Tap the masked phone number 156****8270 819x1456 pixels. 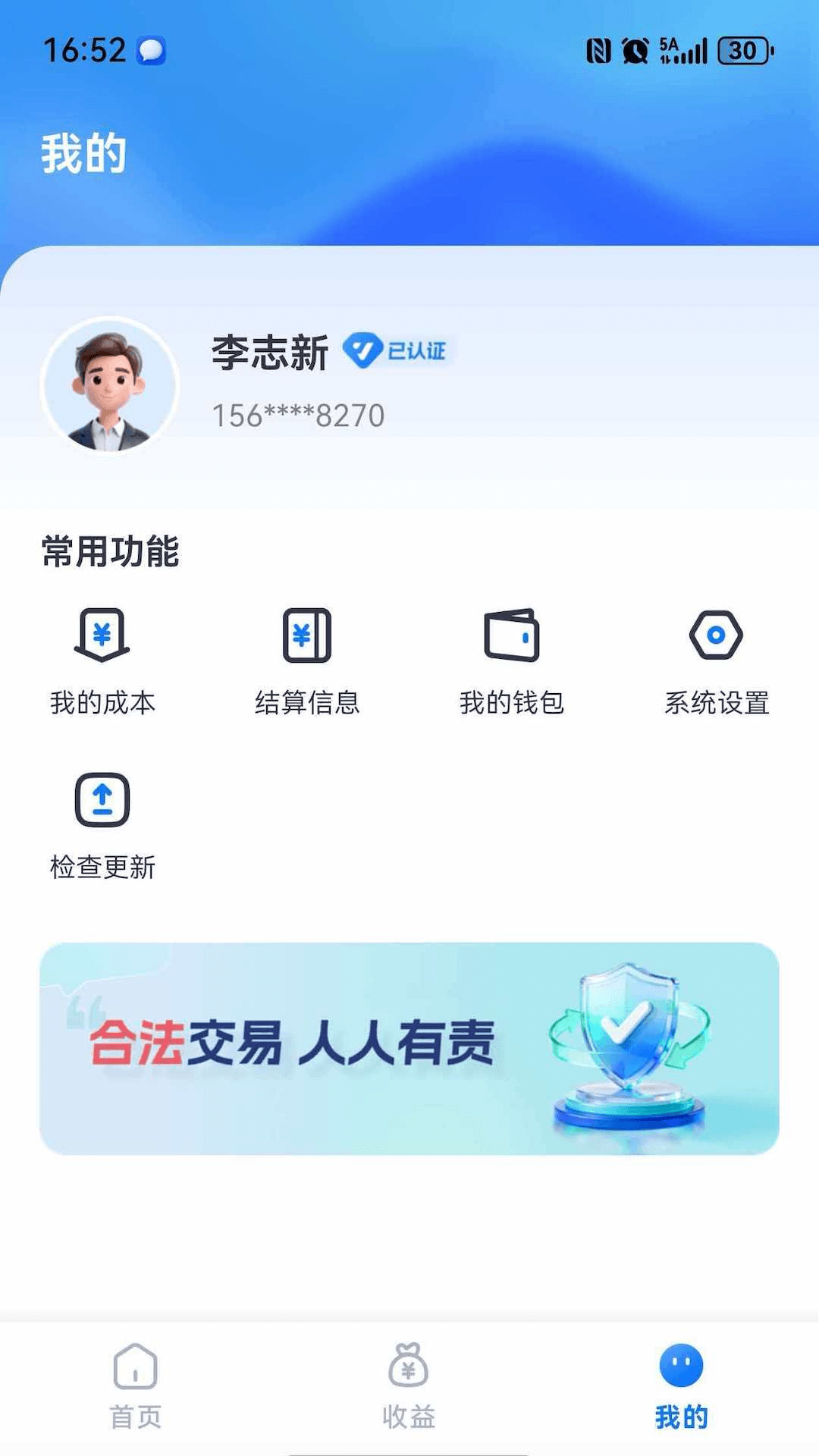pyautogui.click(x=297, y=414)
